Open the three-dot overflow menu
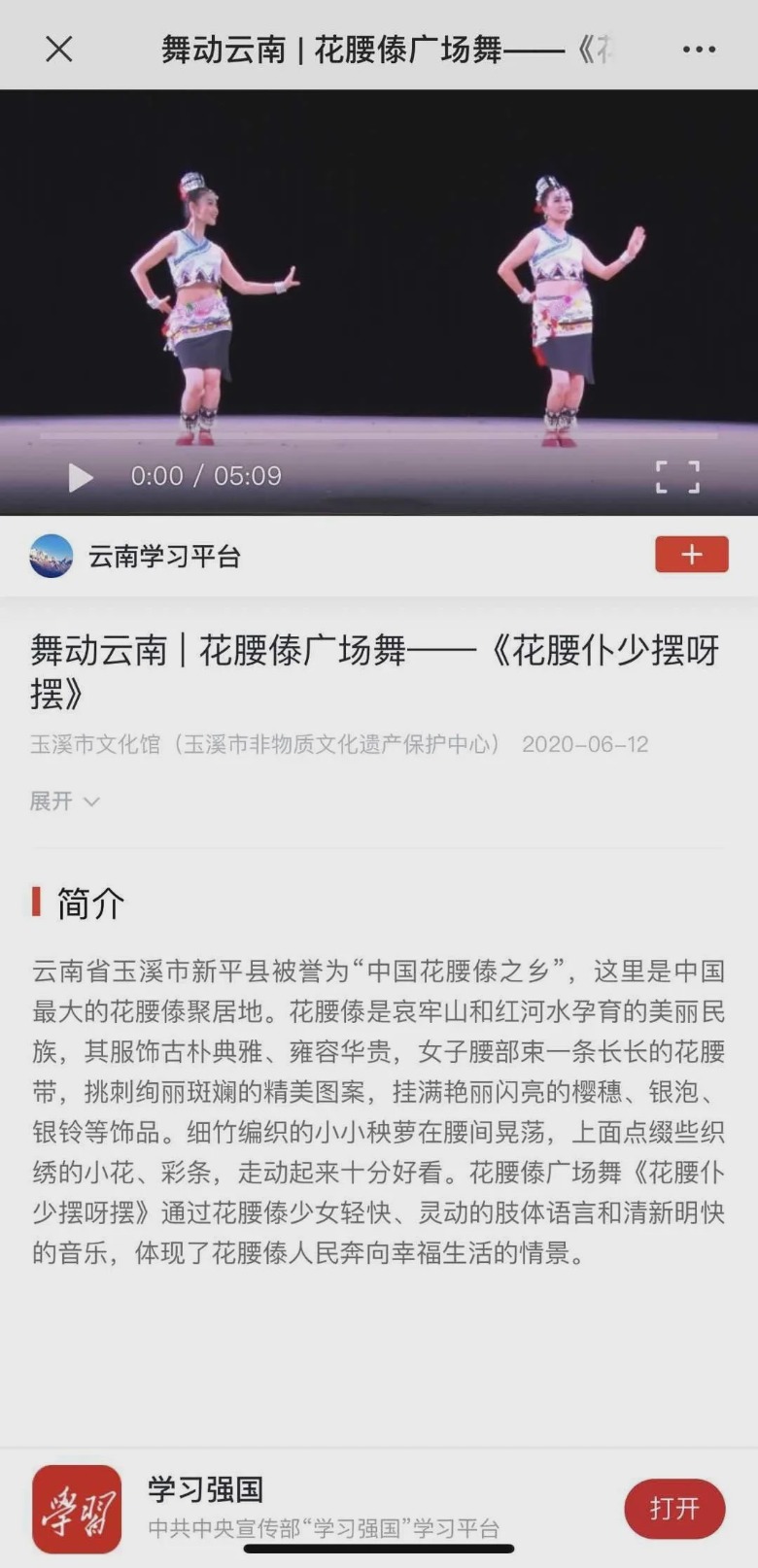 [x=699, y=49]
